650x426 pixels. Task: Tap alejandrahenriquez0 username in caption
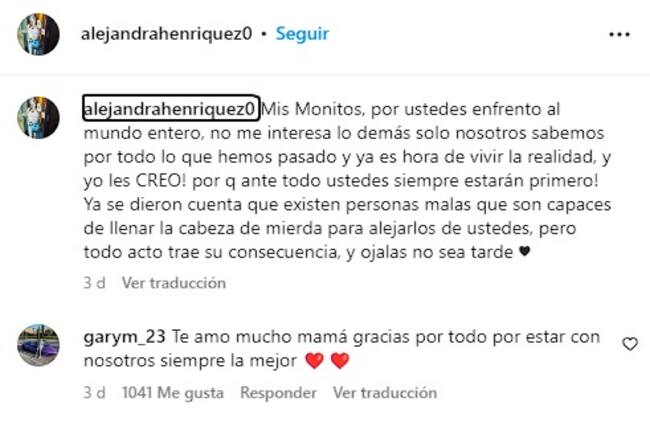(x=170, y=107)
